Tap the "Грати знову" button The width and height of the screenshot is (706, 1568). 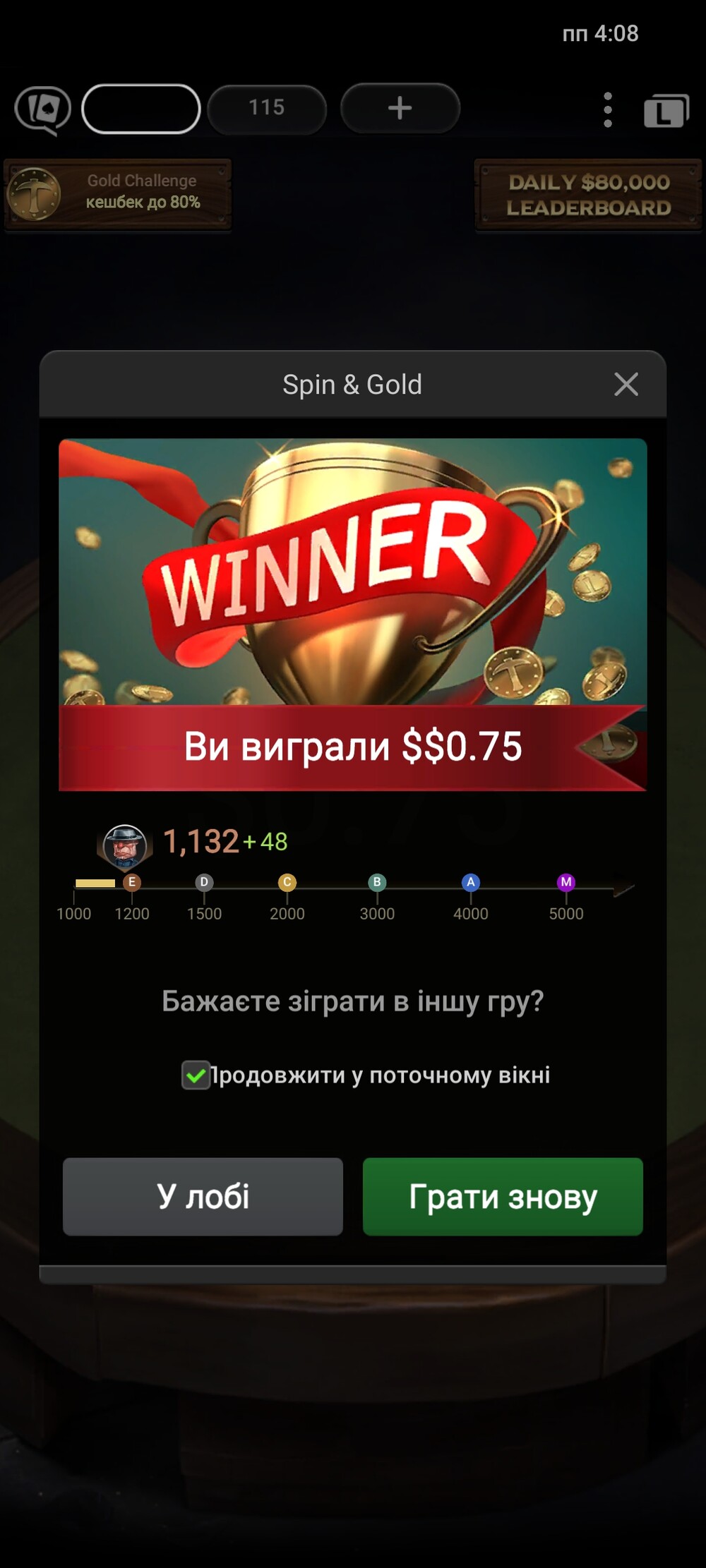tap(503, 1196)
